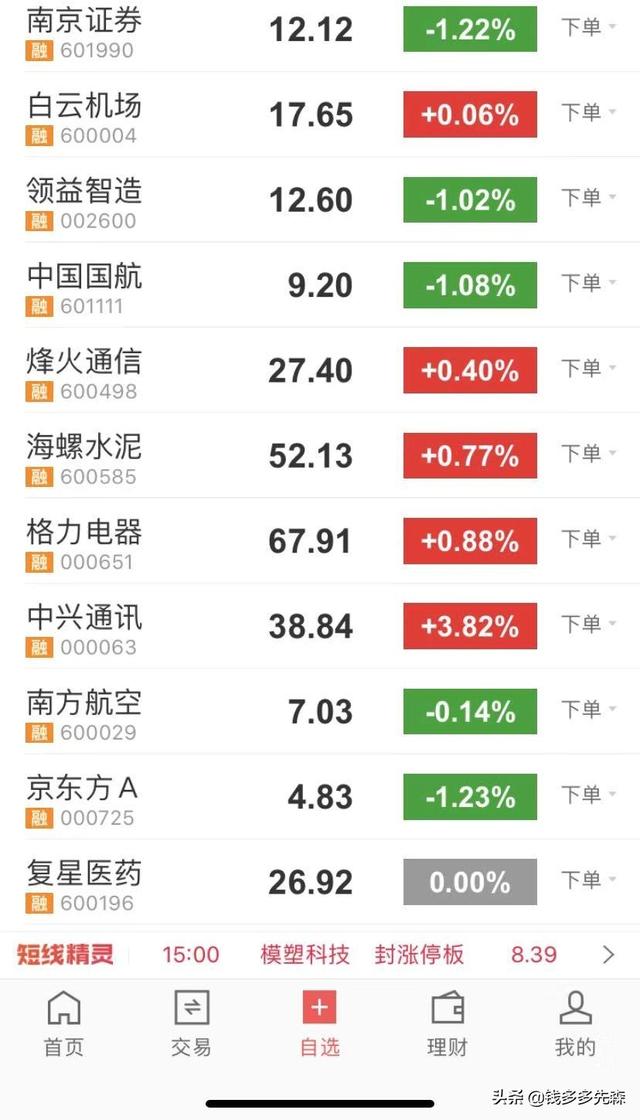Tap the 南京证券 change percentage badge
Image resolution: width=640 pixels, height=1120 pixels.
[x=470, y=29]
